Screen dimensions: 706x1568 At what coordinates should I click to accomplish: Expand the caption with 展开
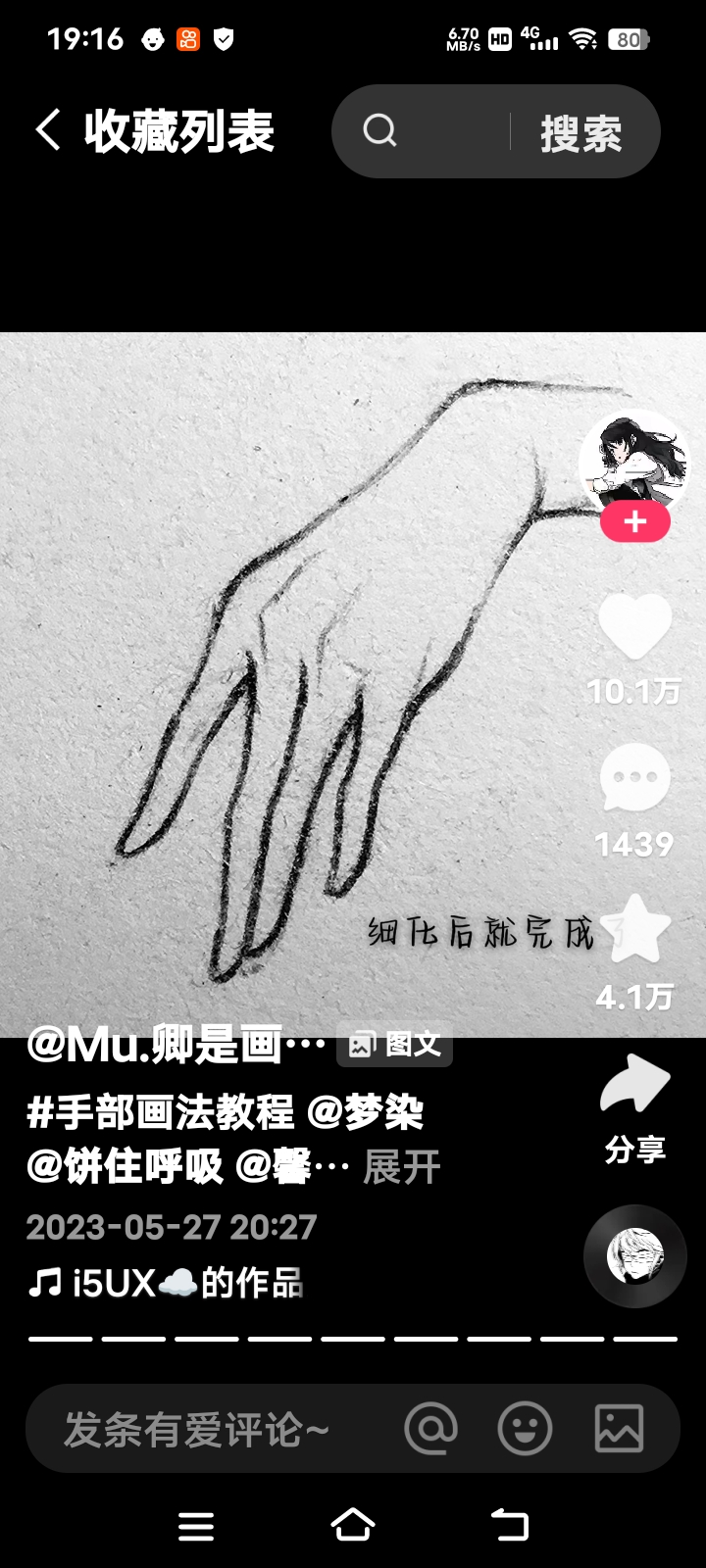tap(403, 1167)
